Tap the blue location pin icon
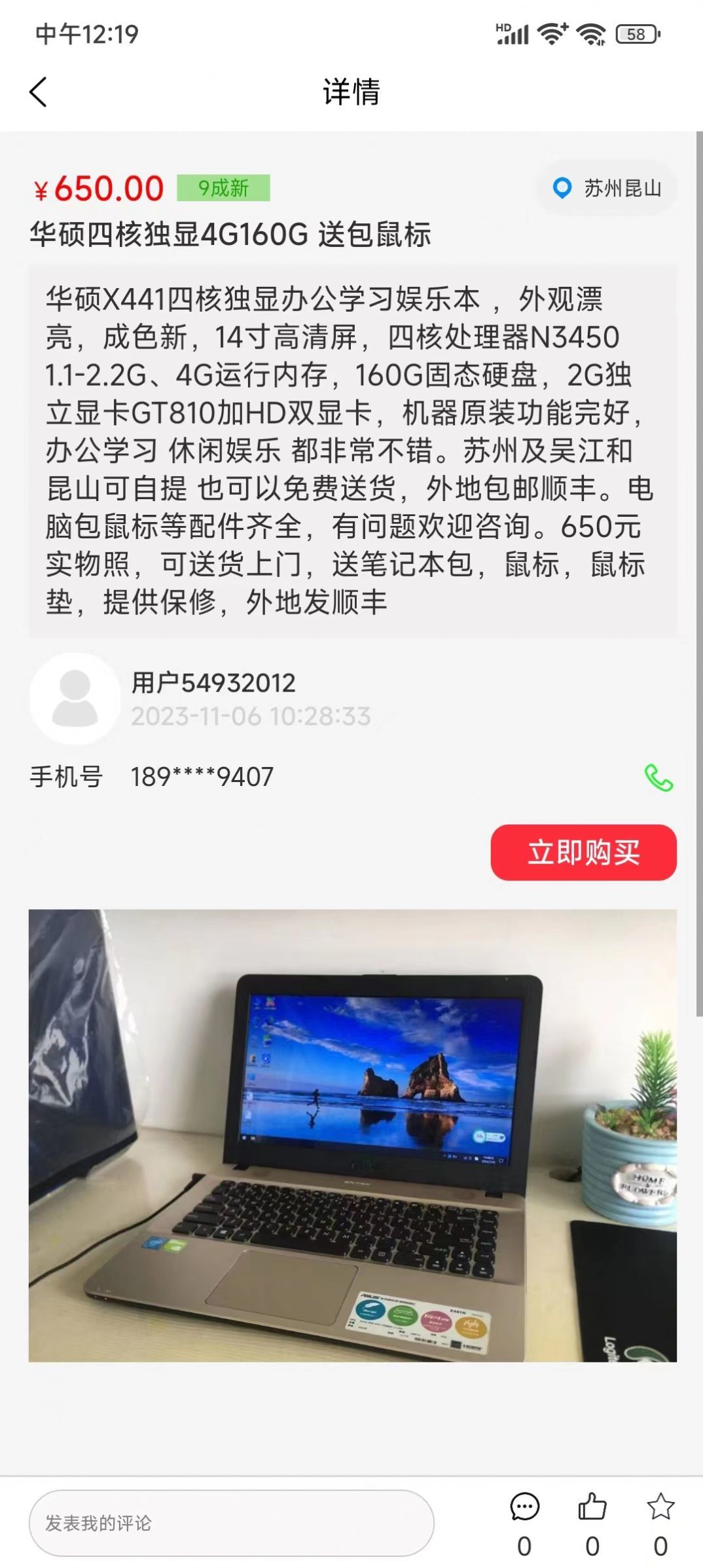This screenshot has height=1568, width=703. 562,188
